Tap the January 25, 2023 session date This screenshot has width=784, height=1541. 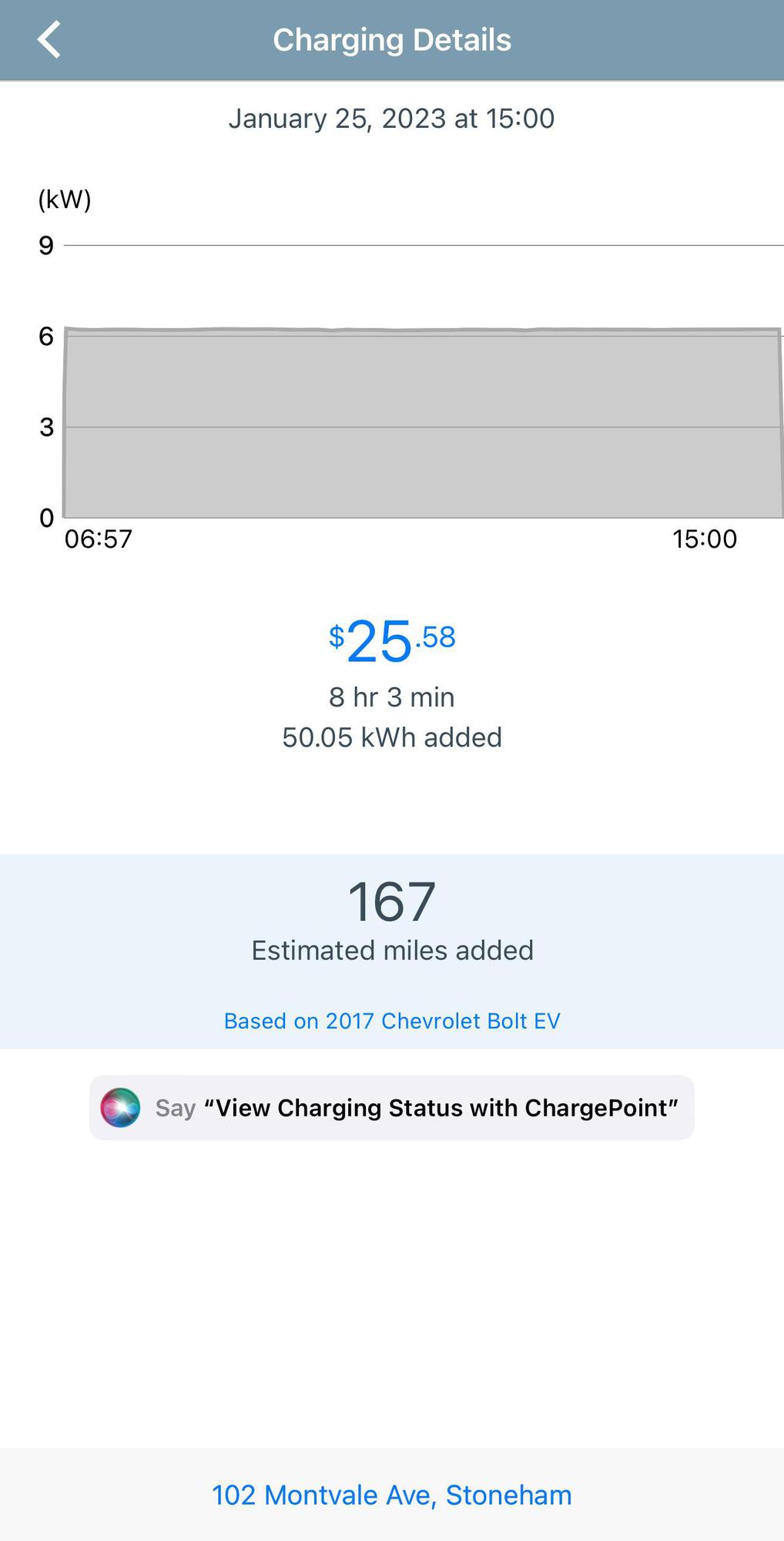pyautogui.click(x=392, y=118)
